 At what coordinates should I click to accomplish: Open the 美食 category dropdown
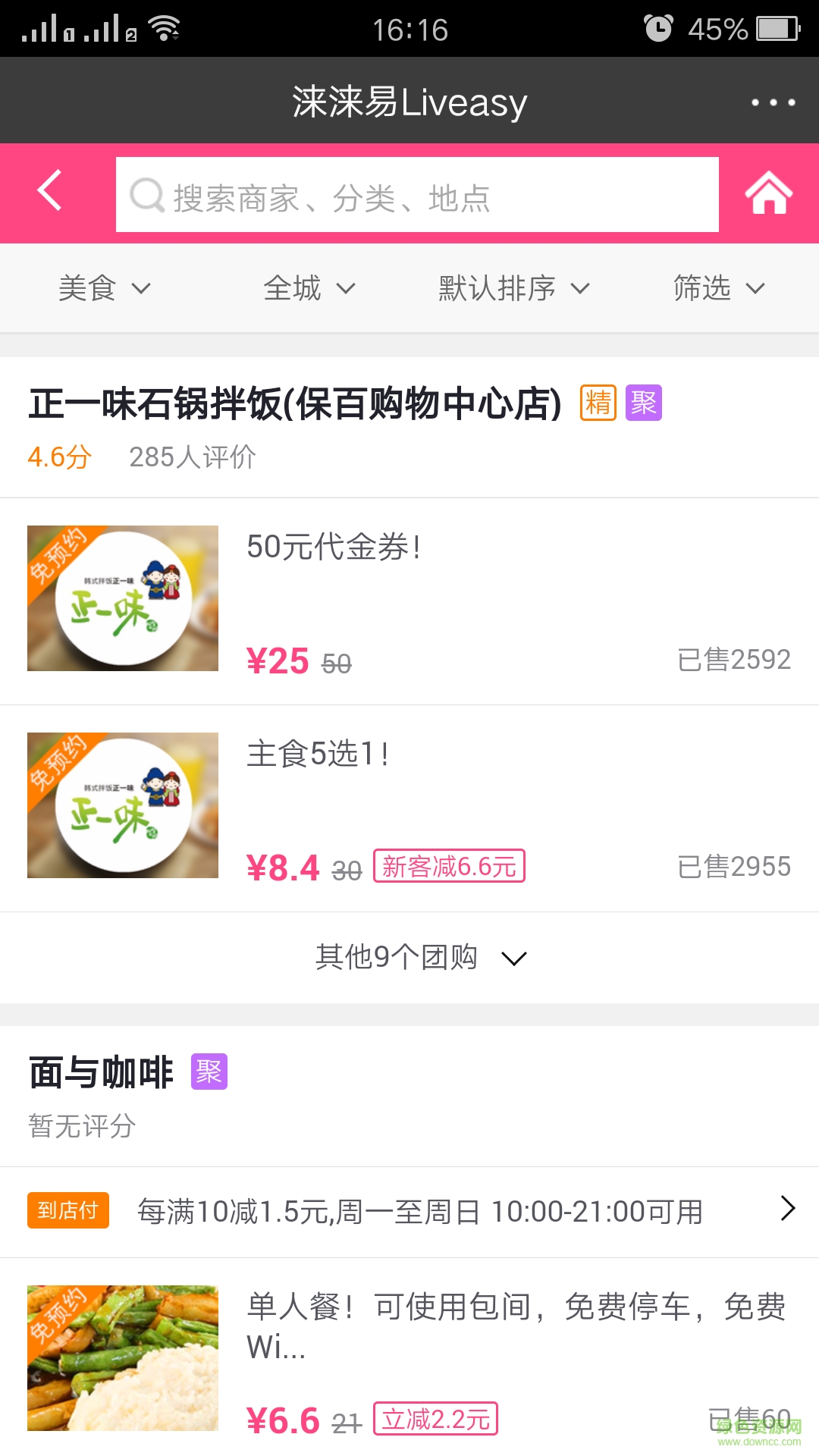pos(105,289)
